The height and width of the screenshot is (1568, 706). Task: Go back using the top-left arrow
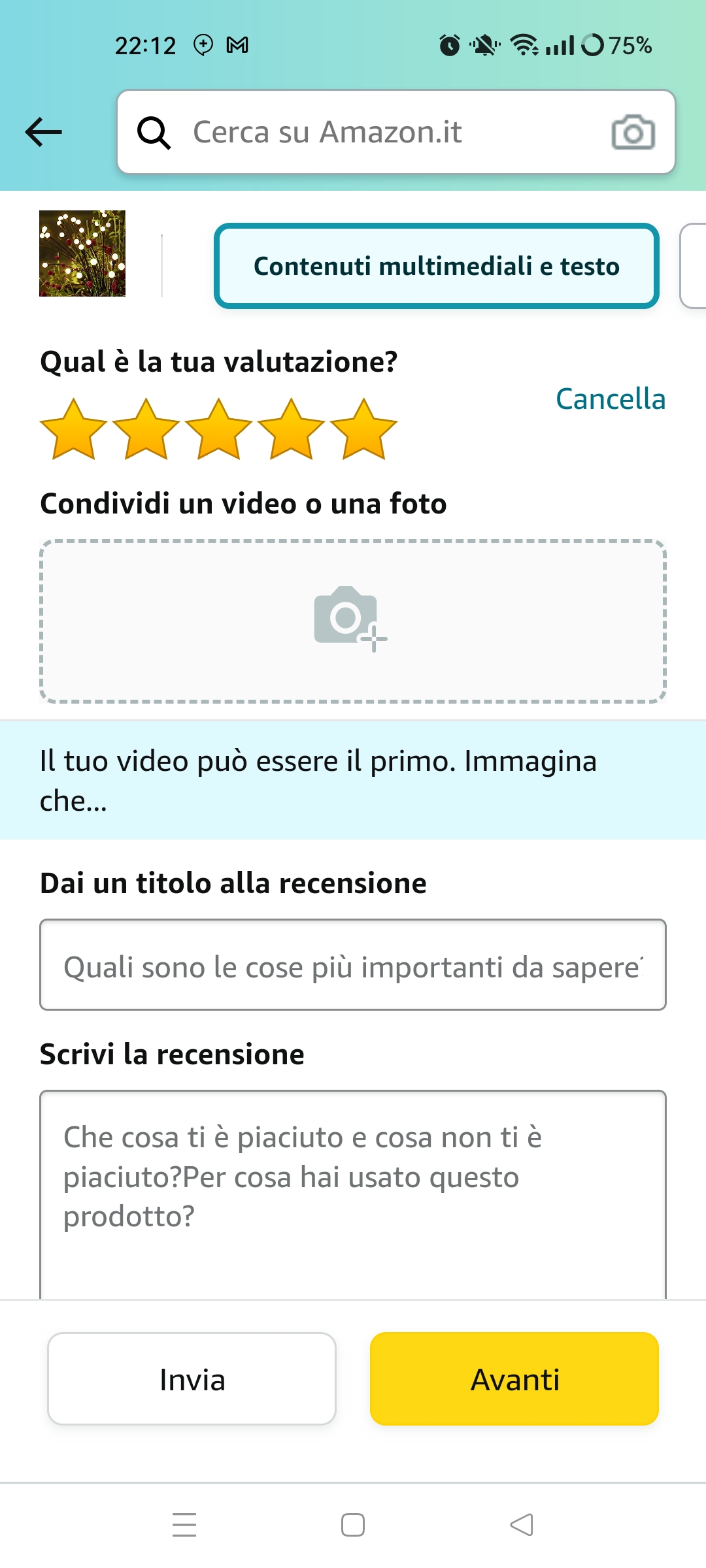click(x=43, y=132)
